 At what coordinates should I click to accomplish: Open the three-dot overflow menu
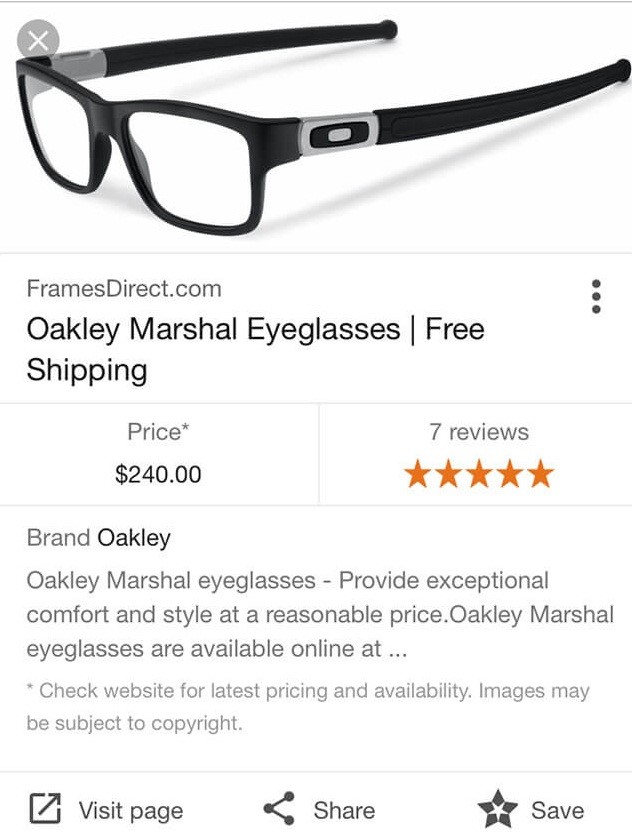[x=596, y=297]
